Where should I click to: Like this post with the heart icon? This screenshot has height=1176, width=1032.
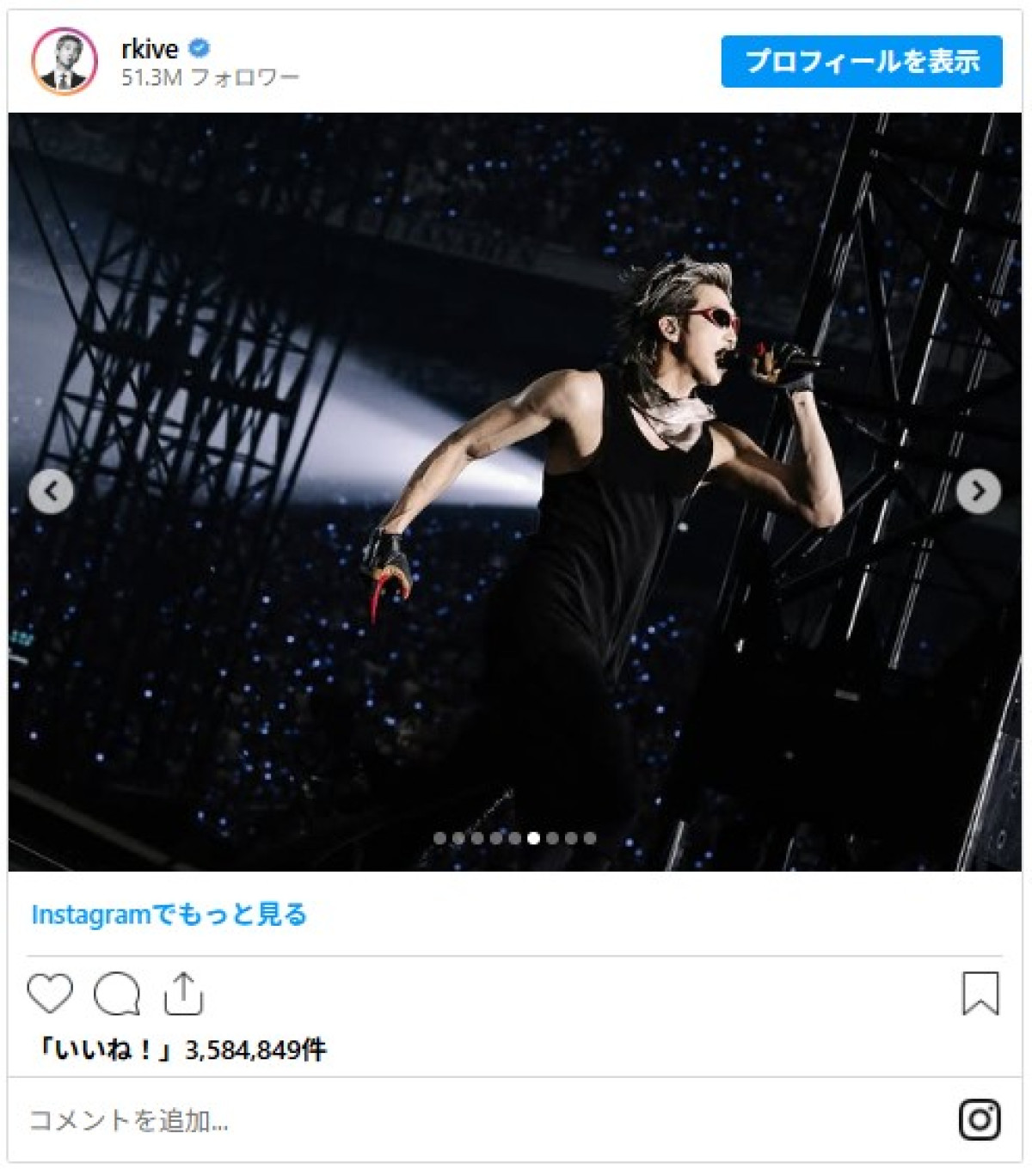[50, 994]
